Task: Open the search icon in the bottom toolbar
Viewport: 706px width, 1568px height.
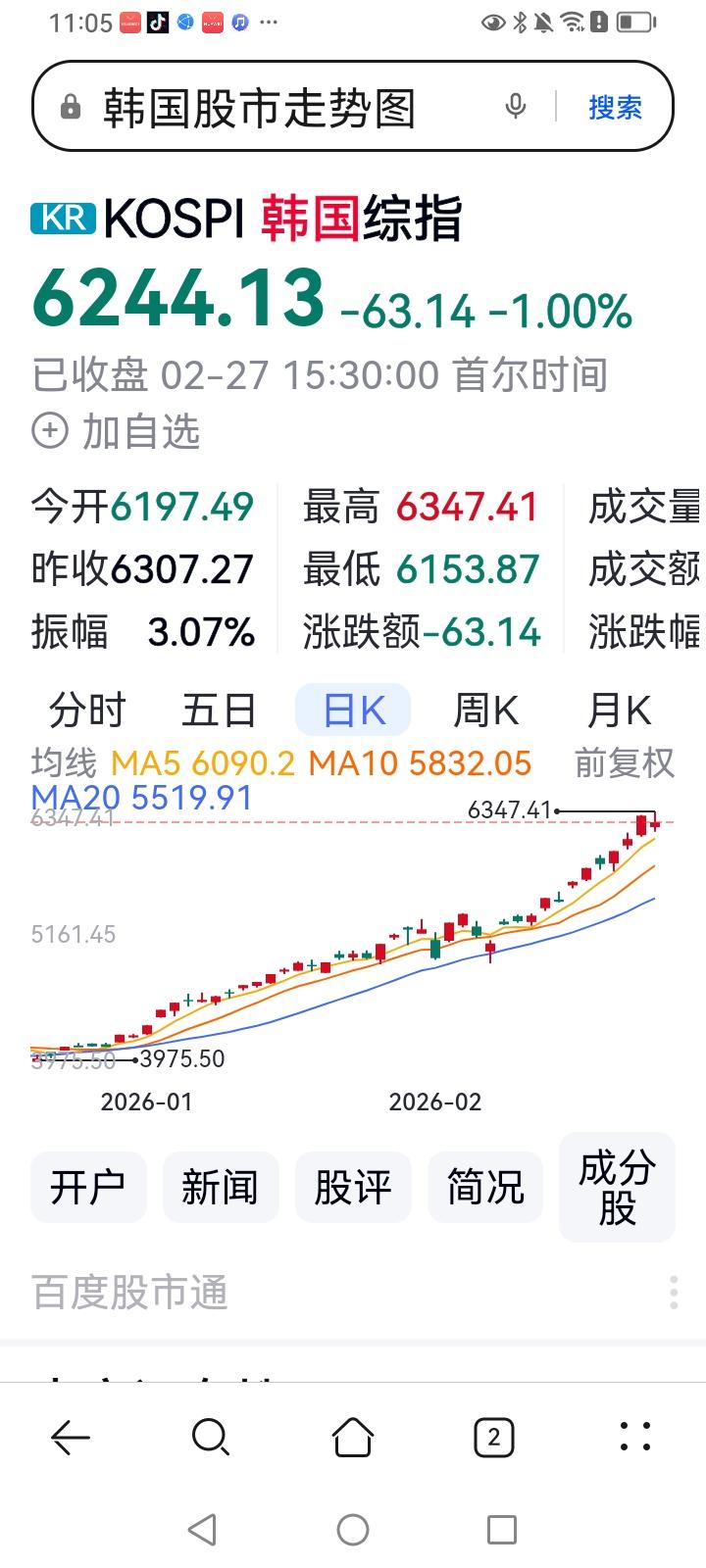Action: tap(211, 1438)
